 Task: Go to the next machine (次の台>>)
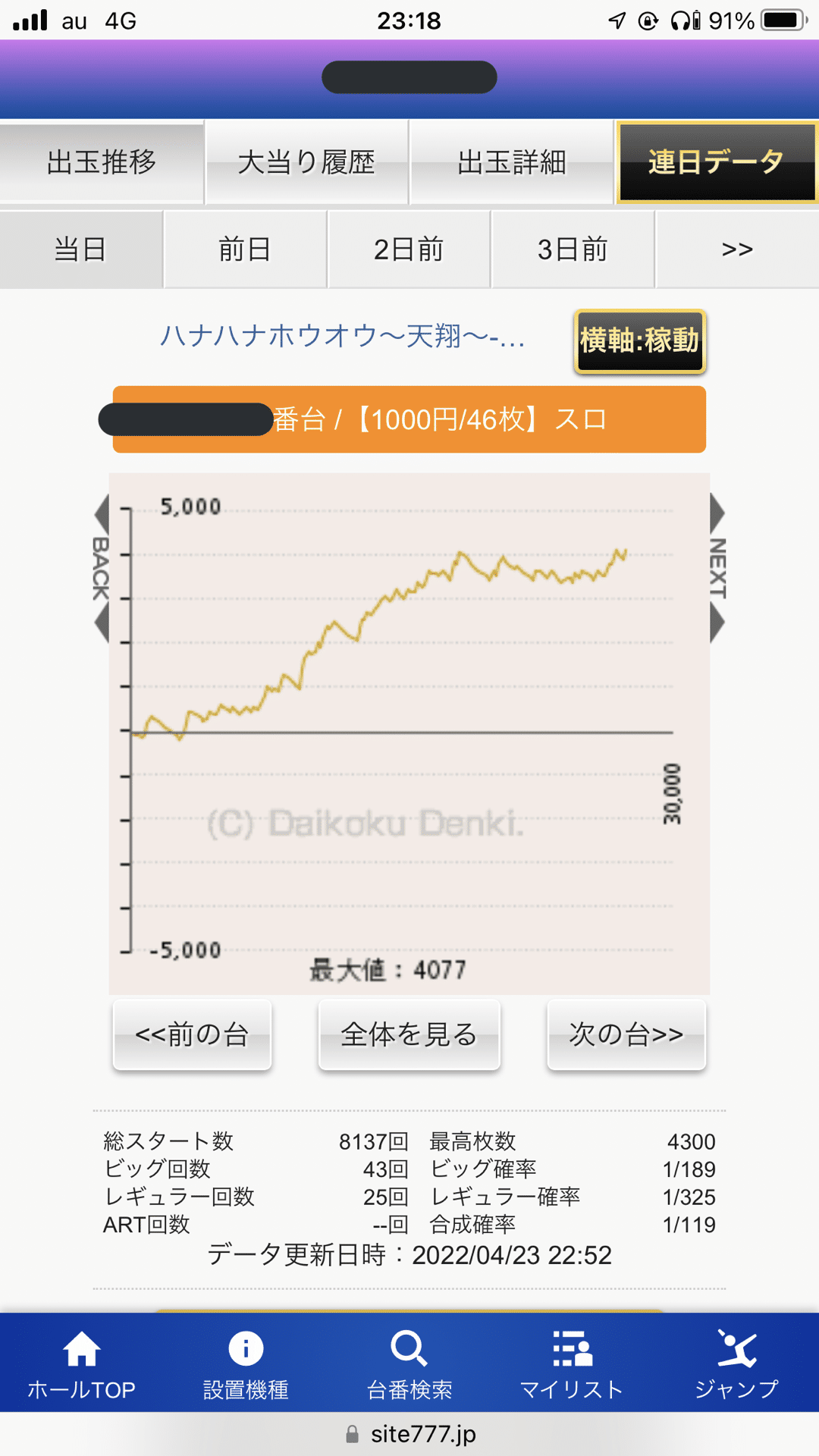(x=626, y=1034)
